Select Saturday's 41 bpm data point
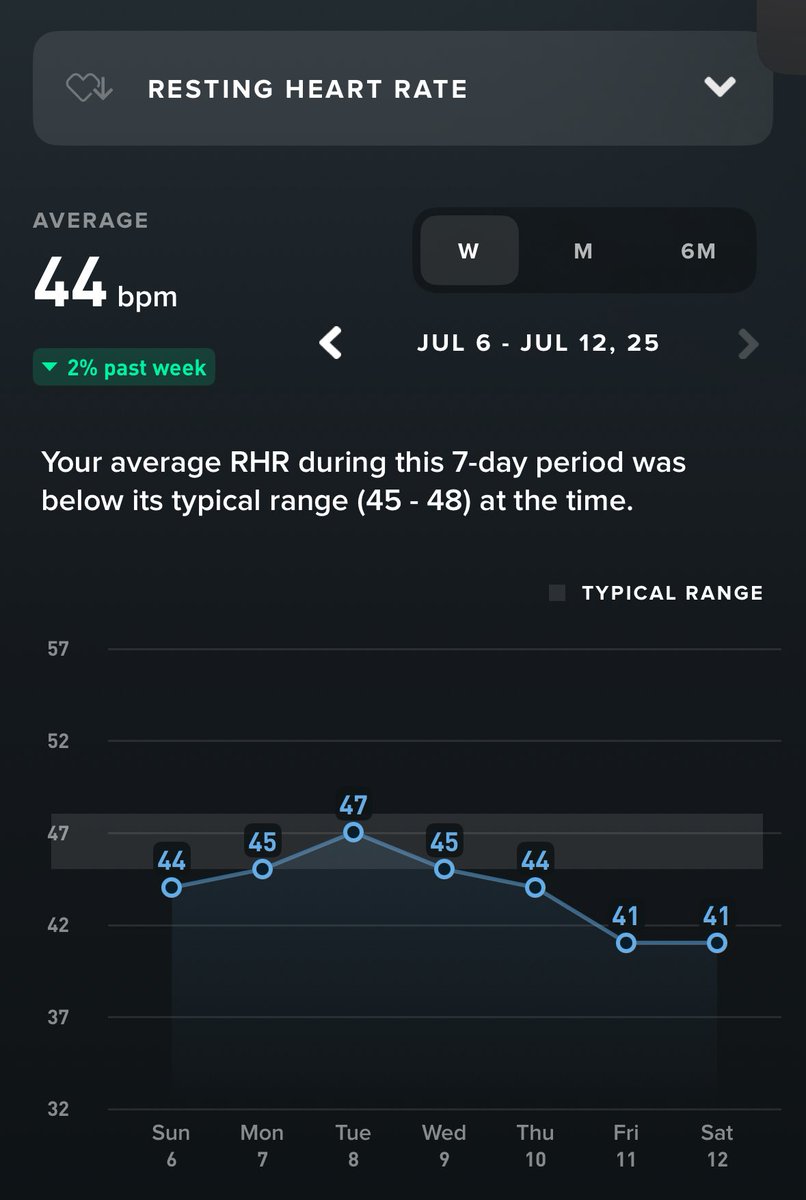806x1200 pixels. (x=717, y=943)
